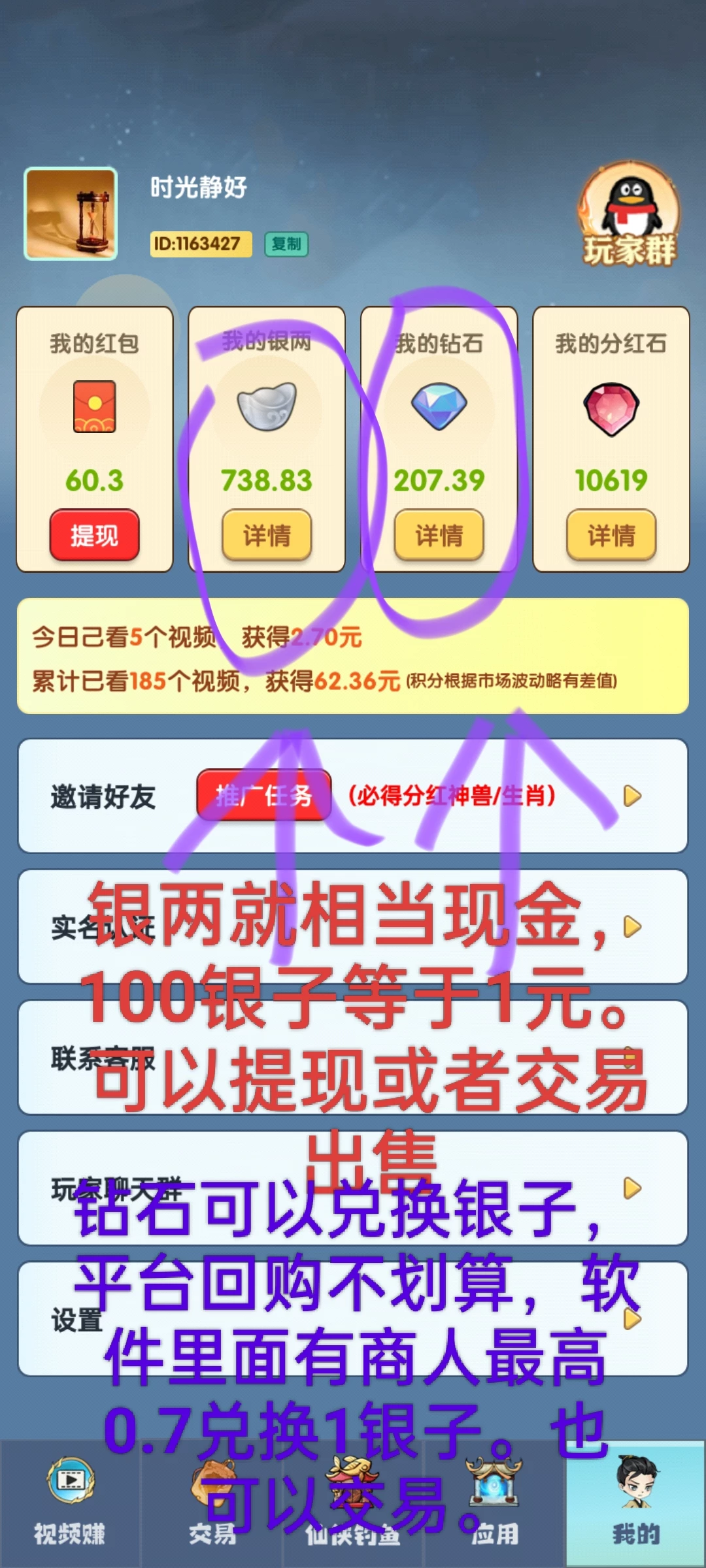Open the 玩家群 QQ group icon
The image size is (706, 1568).
pyautogui.click(x=629, y=216)
